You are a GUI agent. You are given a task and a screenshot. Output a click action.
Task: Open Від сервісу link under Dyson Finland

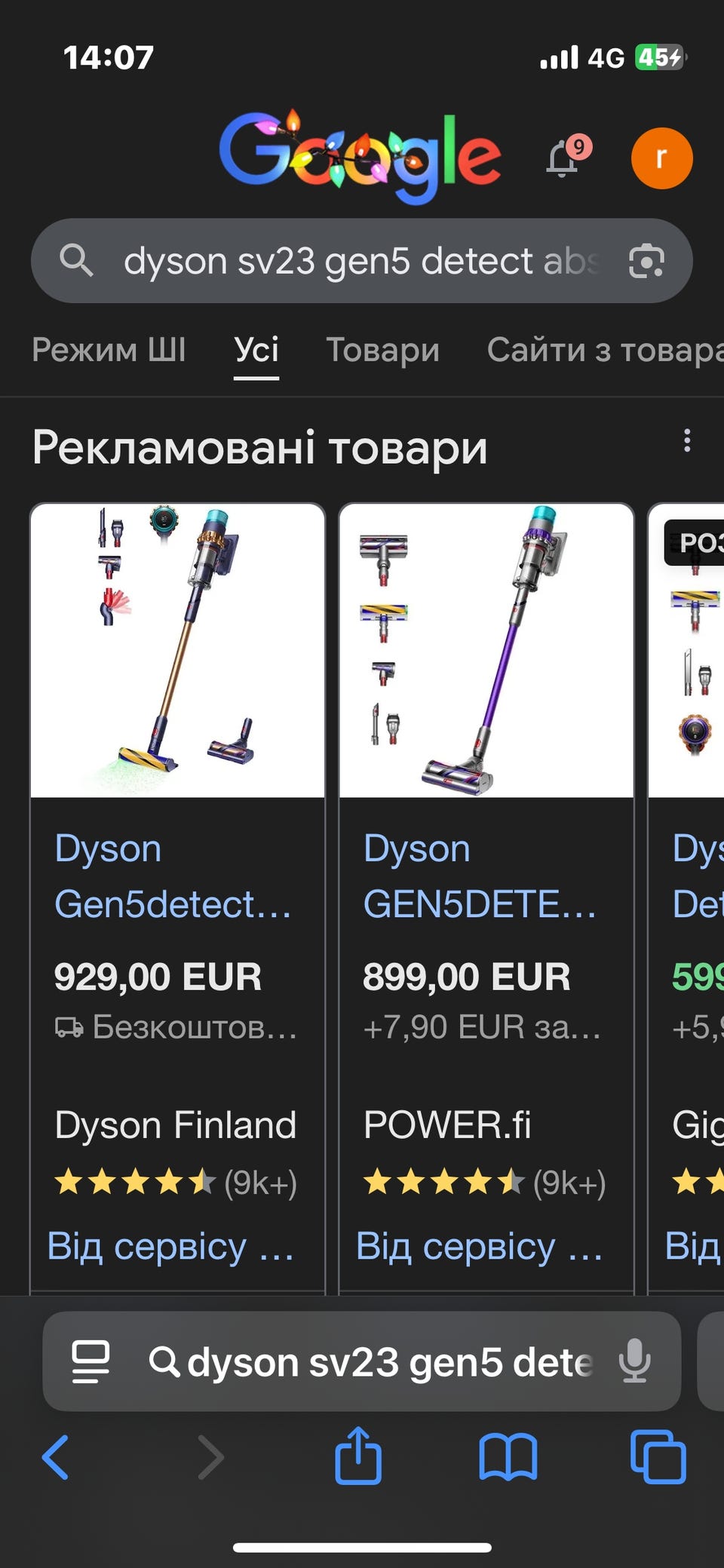170,1246
